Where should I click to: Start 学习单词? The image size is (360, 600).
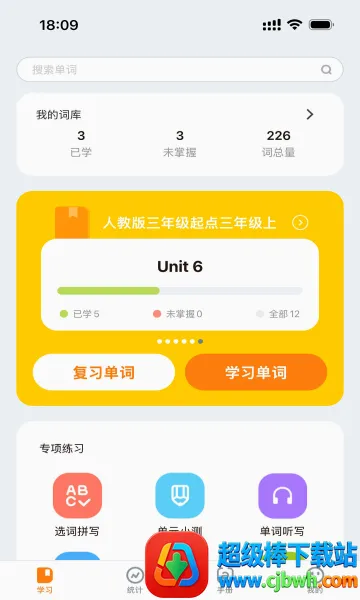click(256, 372)
